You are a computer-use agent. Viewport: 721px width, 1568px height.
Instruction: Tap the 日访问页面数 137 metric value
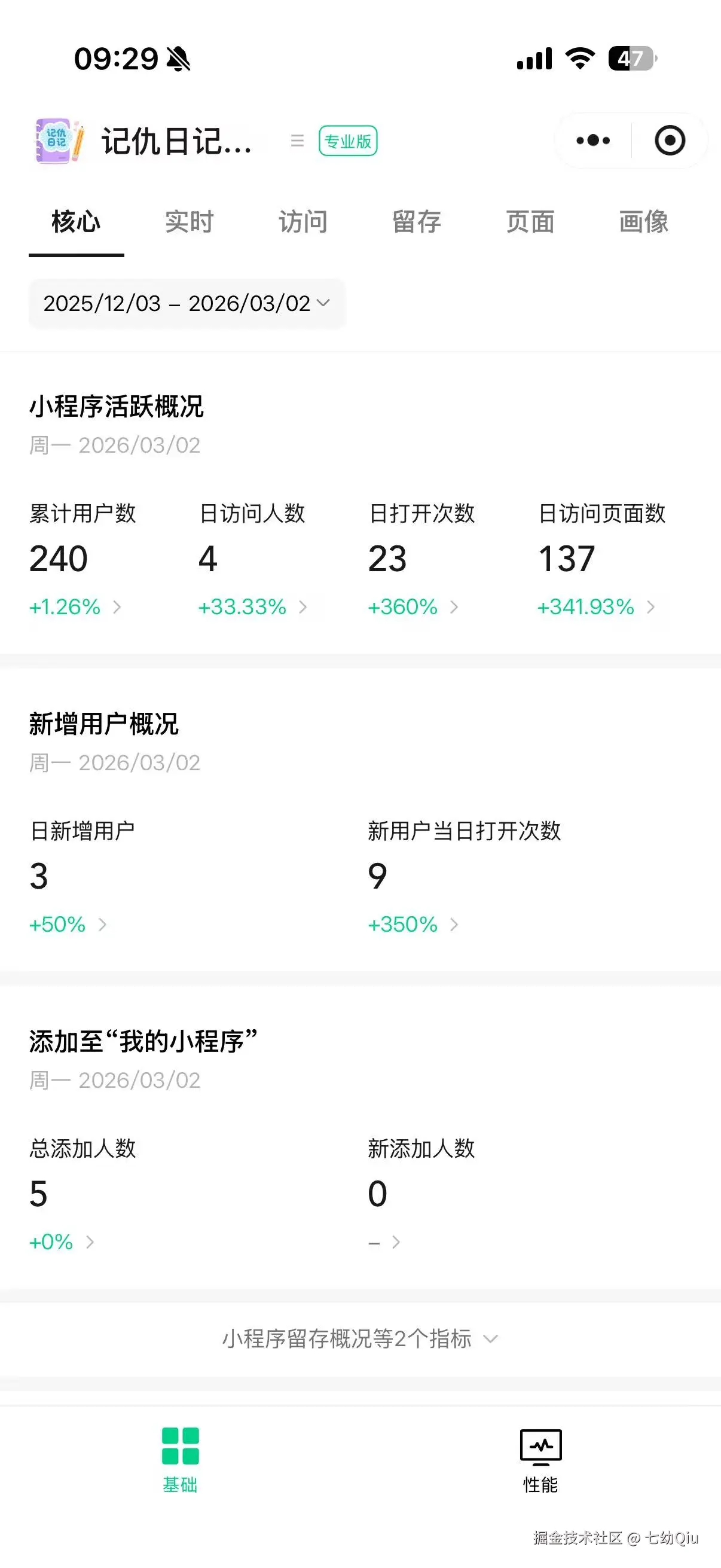click(566, 558)
